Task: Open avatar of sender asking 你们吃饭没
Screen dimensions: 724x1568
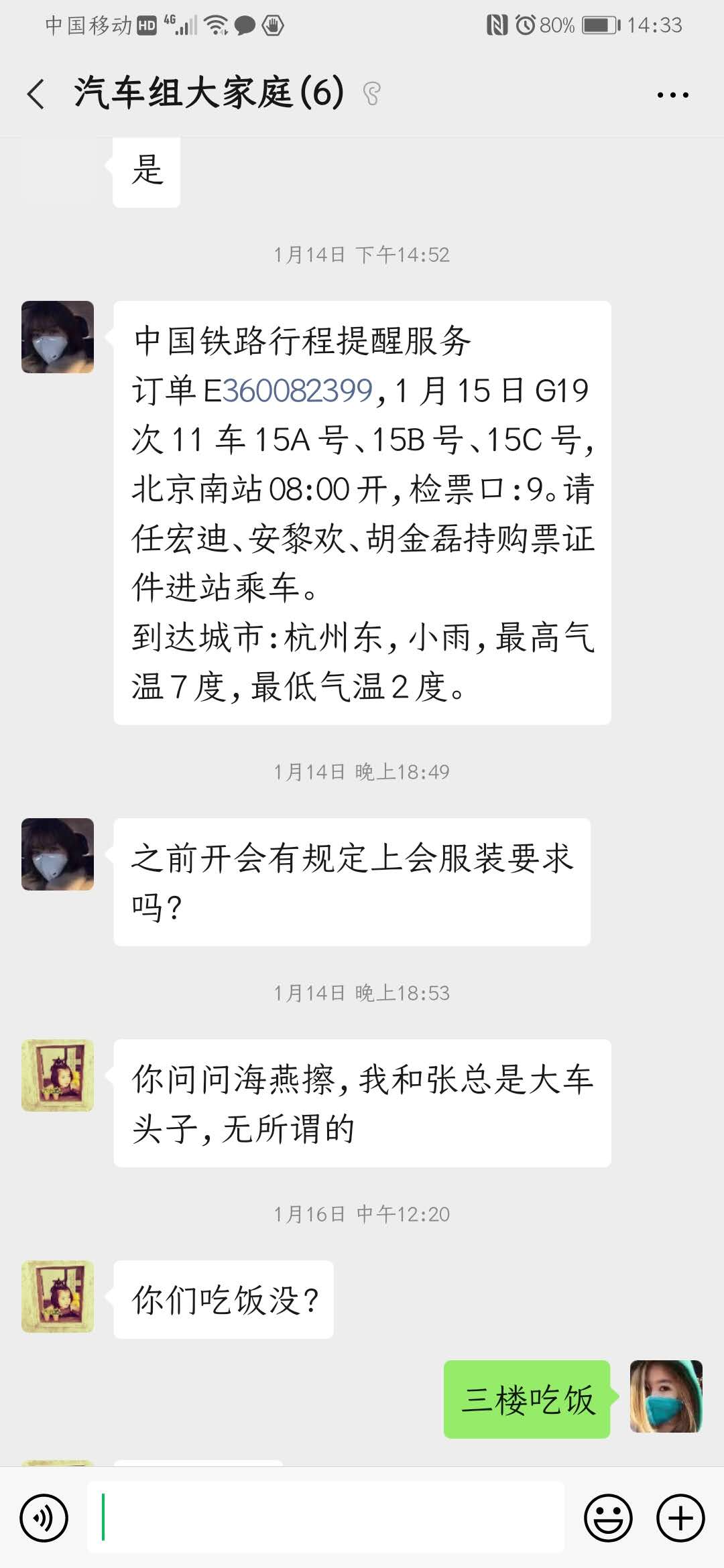Action: 58,1297
